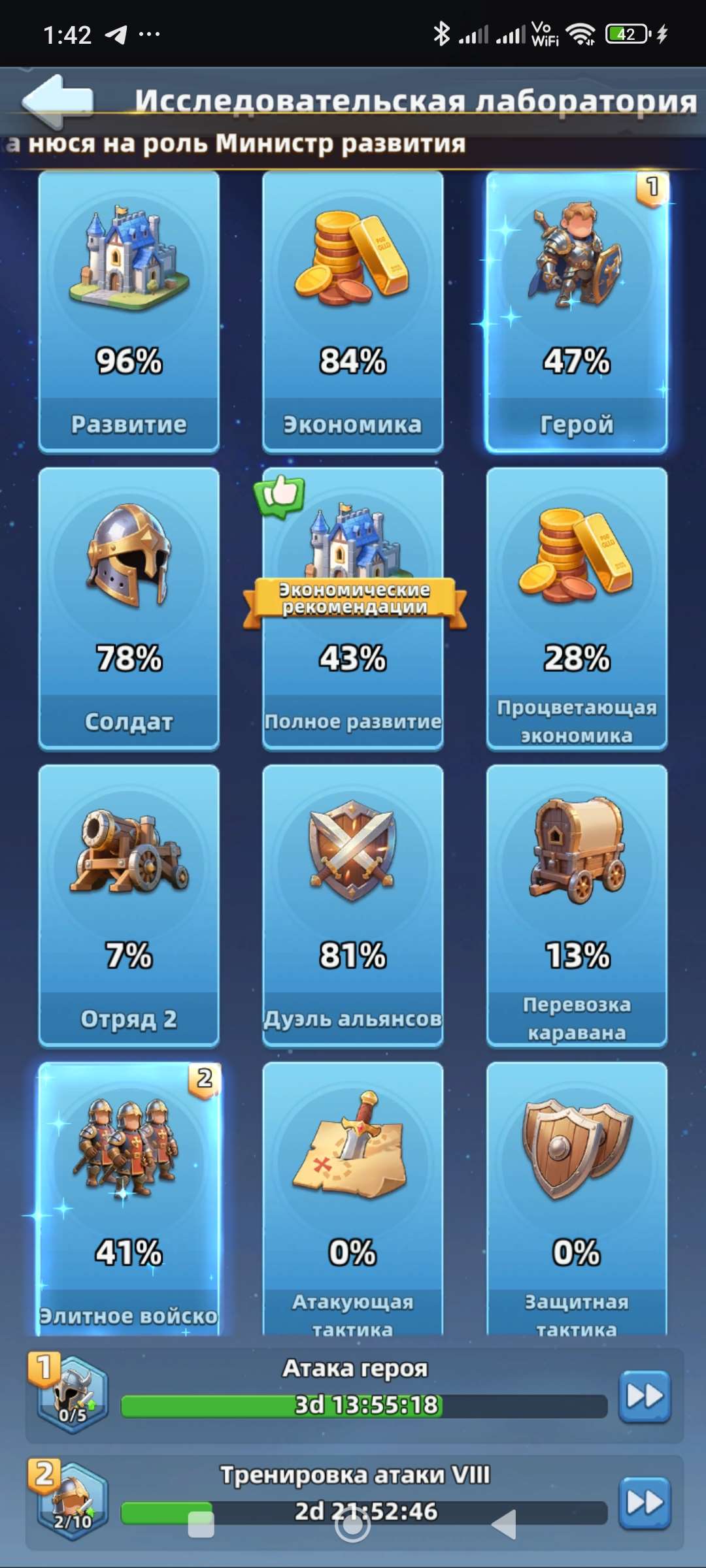Screen dimensions: 706x1568
Task: Go back using the white arrow
Action: tap(58, 101)
